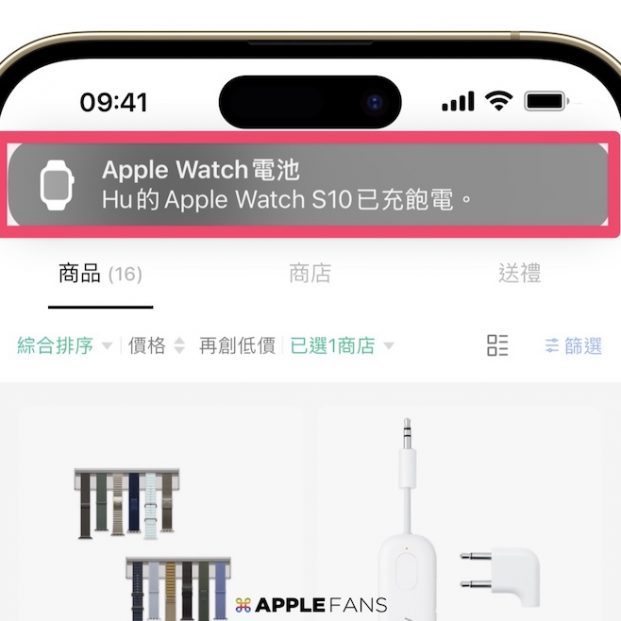
Task: Switch to the 商店 tab
Action: click(x=310, y=274)
